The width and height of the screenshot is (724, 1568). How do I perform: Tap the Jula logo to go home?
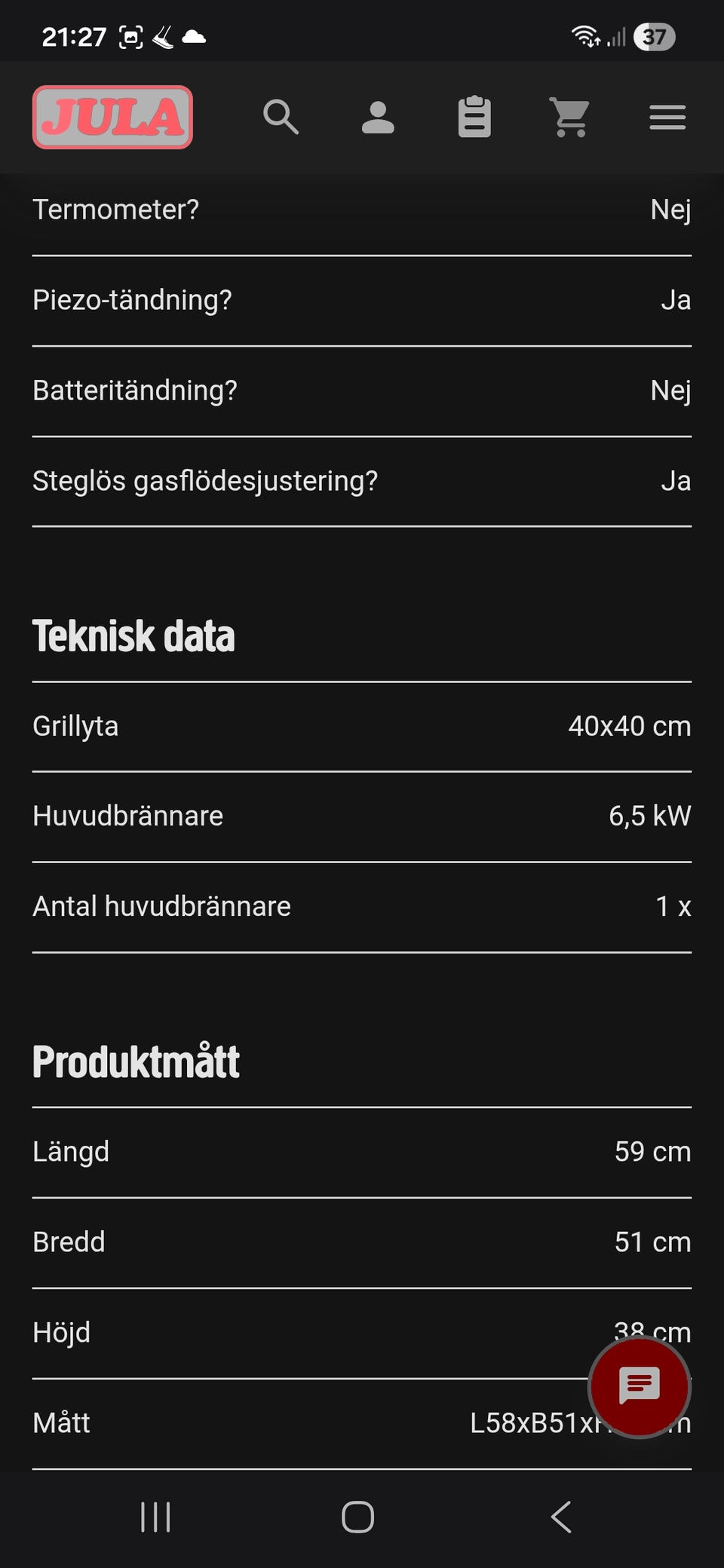113,118
